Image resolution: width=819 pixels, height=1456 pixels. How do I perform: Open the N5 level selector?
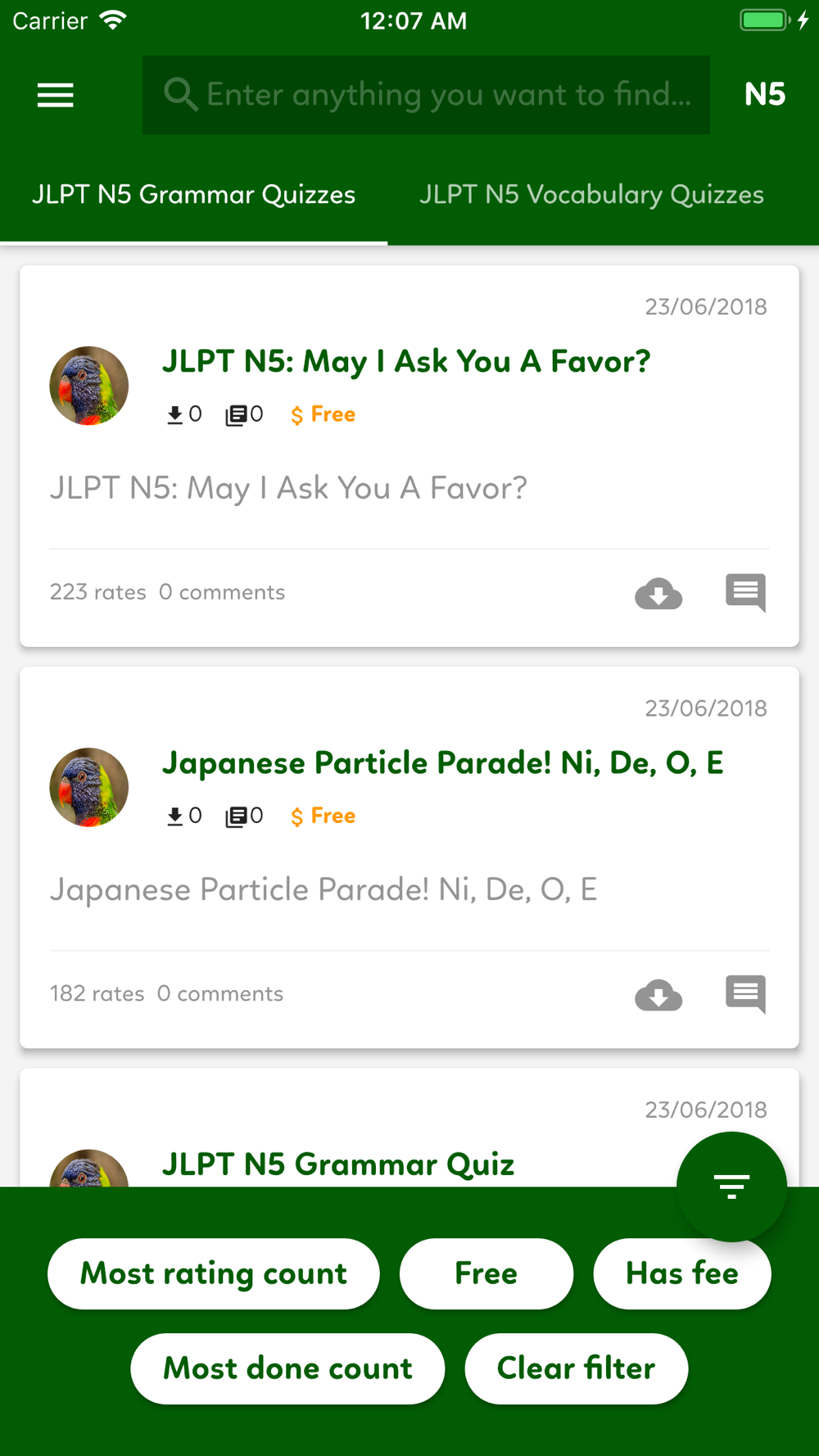click(764, 95)
